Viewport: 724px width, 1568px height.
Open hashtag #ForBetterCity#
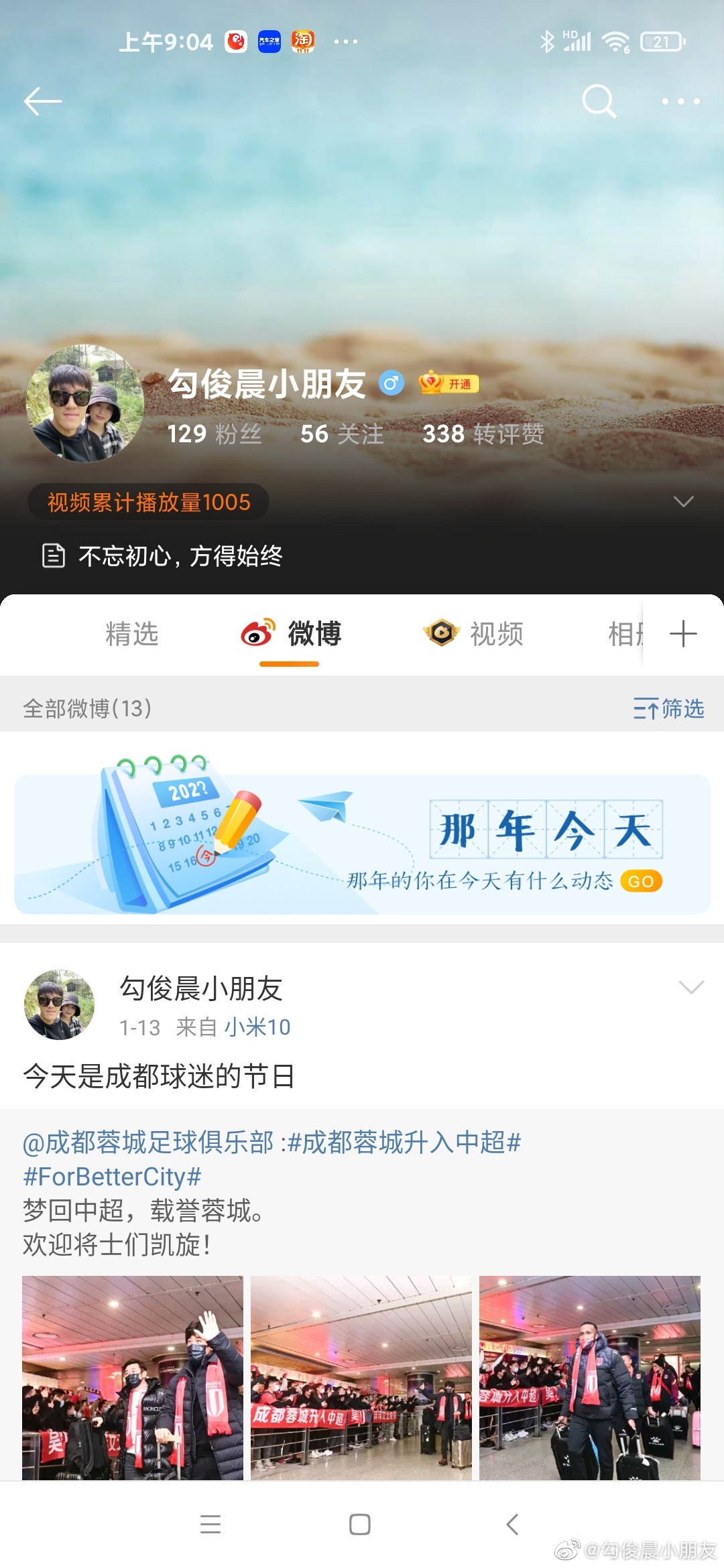pos(112,1177)
